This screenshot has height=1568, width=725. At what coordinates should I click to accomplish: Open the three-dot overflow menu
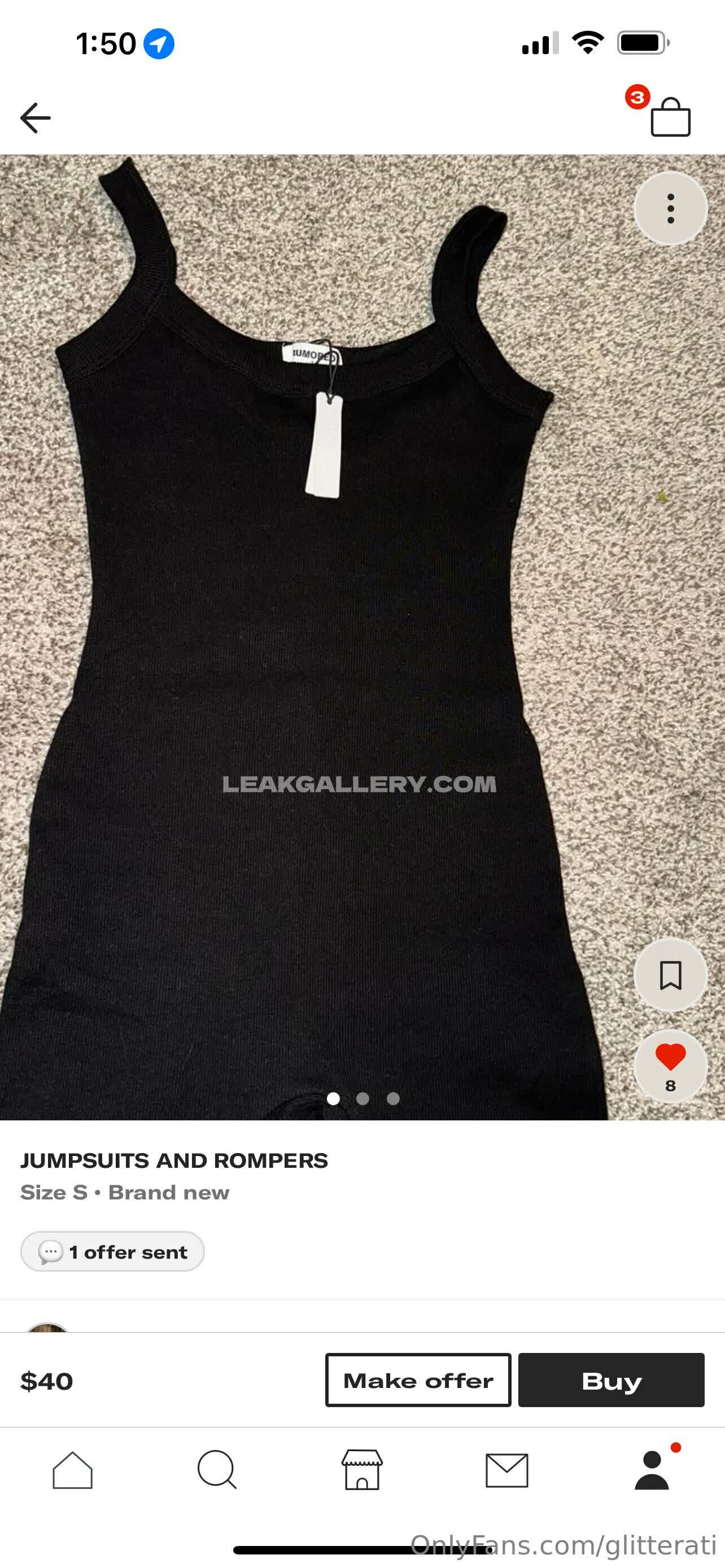tap(670, 209)
